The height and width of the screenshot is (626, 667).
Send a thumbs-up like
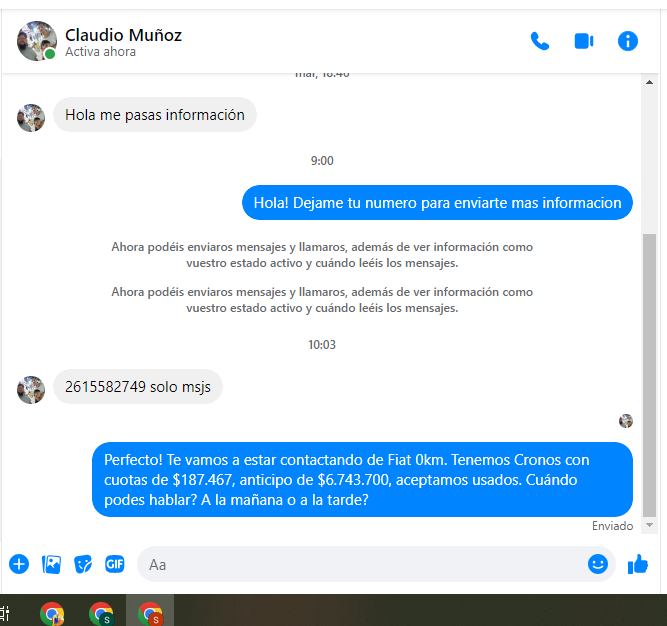[x=638, y=564]
